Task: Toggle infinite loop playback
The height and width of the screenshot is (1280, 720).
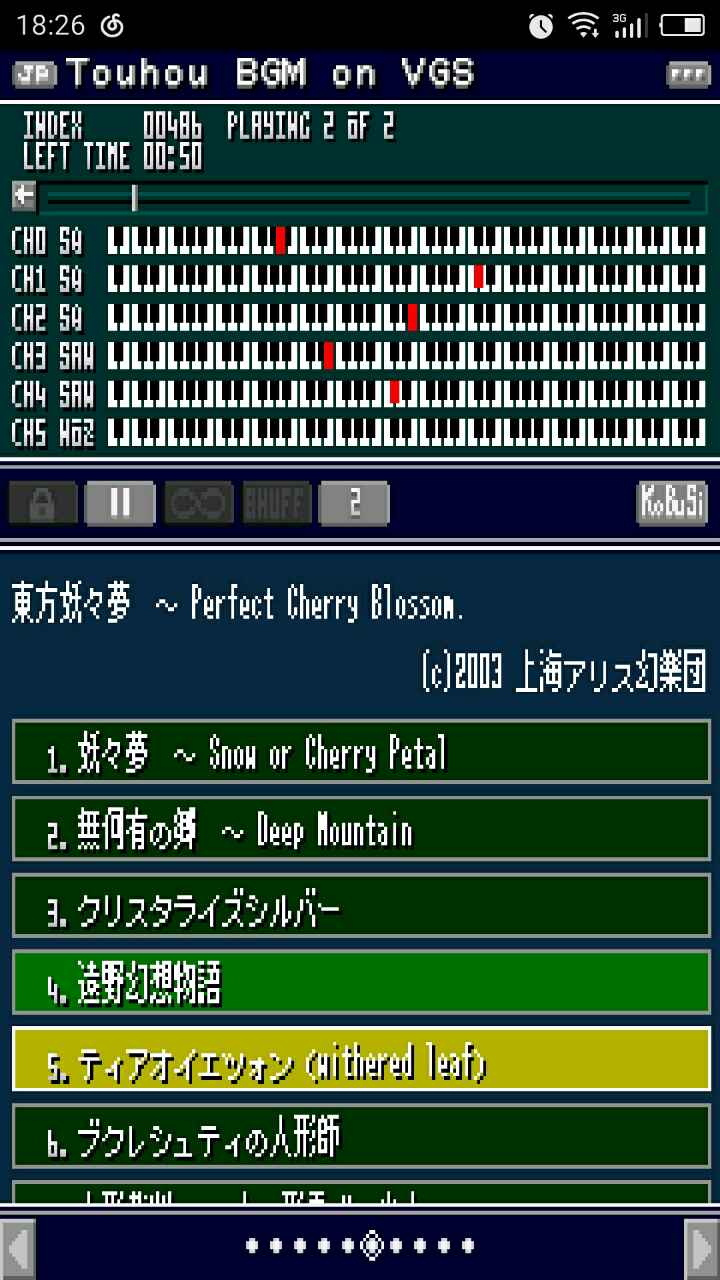Action: [x=198, y=503]
